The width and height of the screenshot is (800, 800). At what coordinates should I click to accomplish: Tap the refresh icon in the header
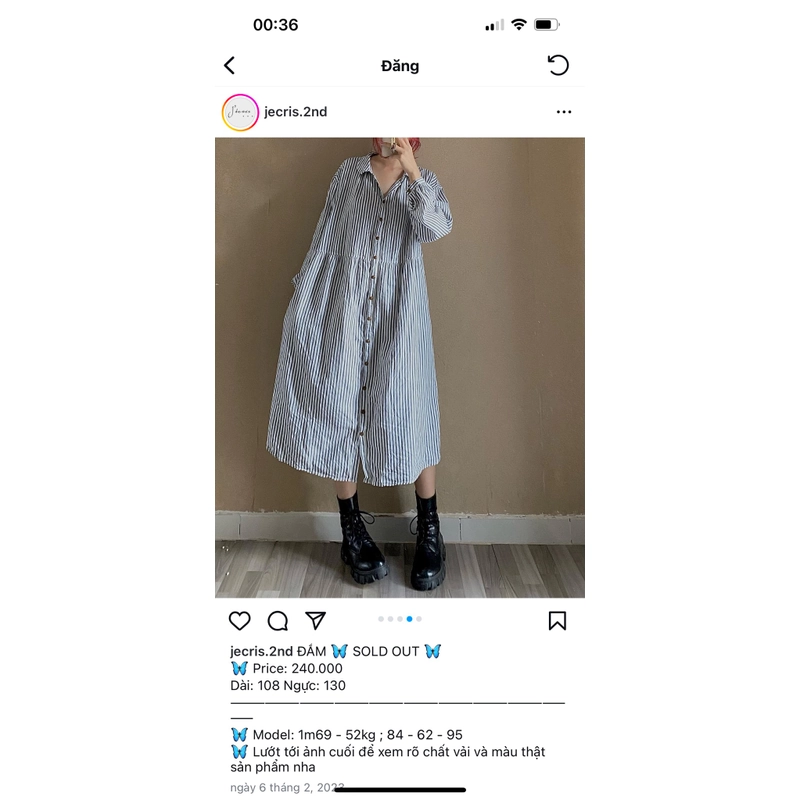point(558,66)
